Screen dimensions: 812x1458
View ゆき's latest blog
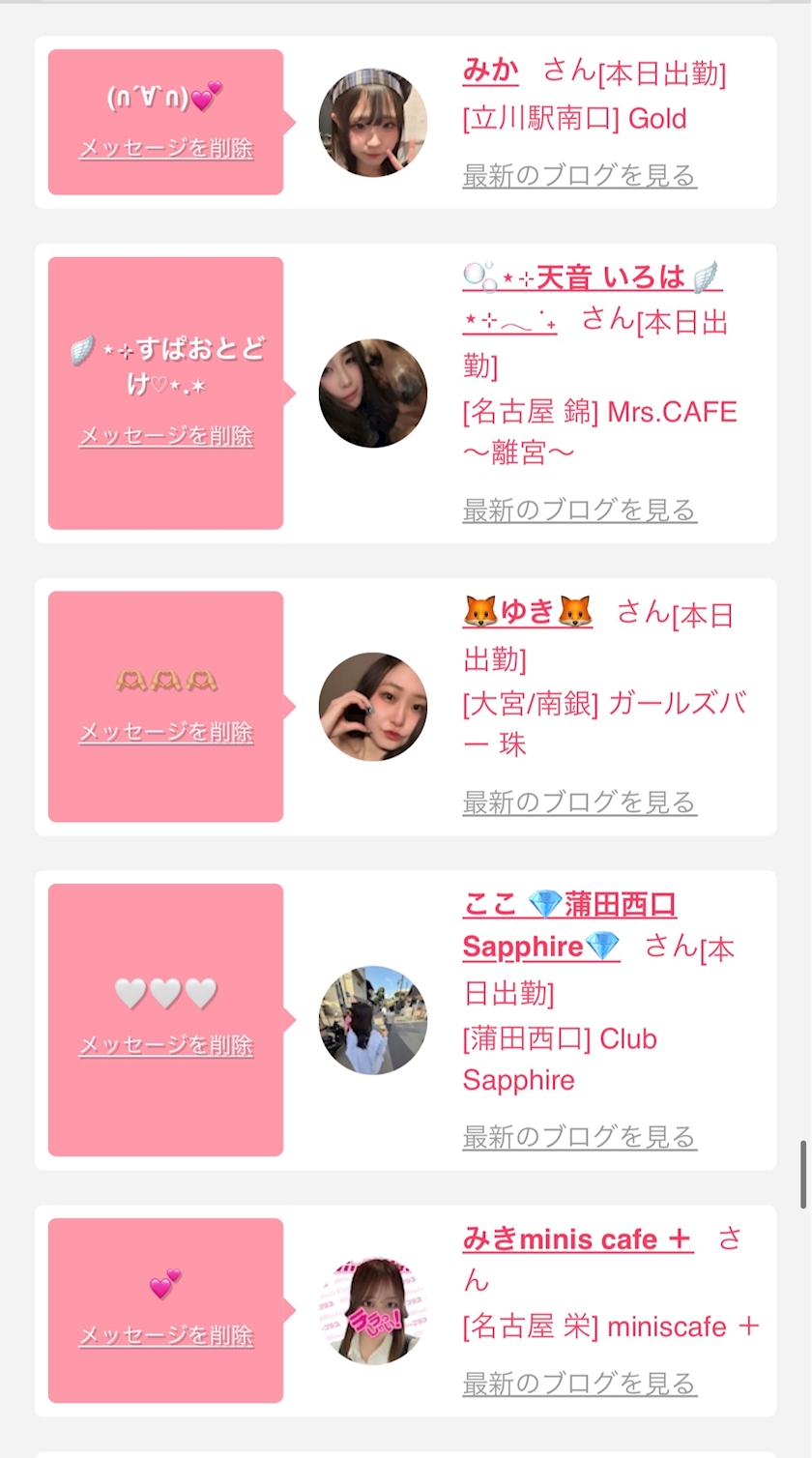(580, 802)
